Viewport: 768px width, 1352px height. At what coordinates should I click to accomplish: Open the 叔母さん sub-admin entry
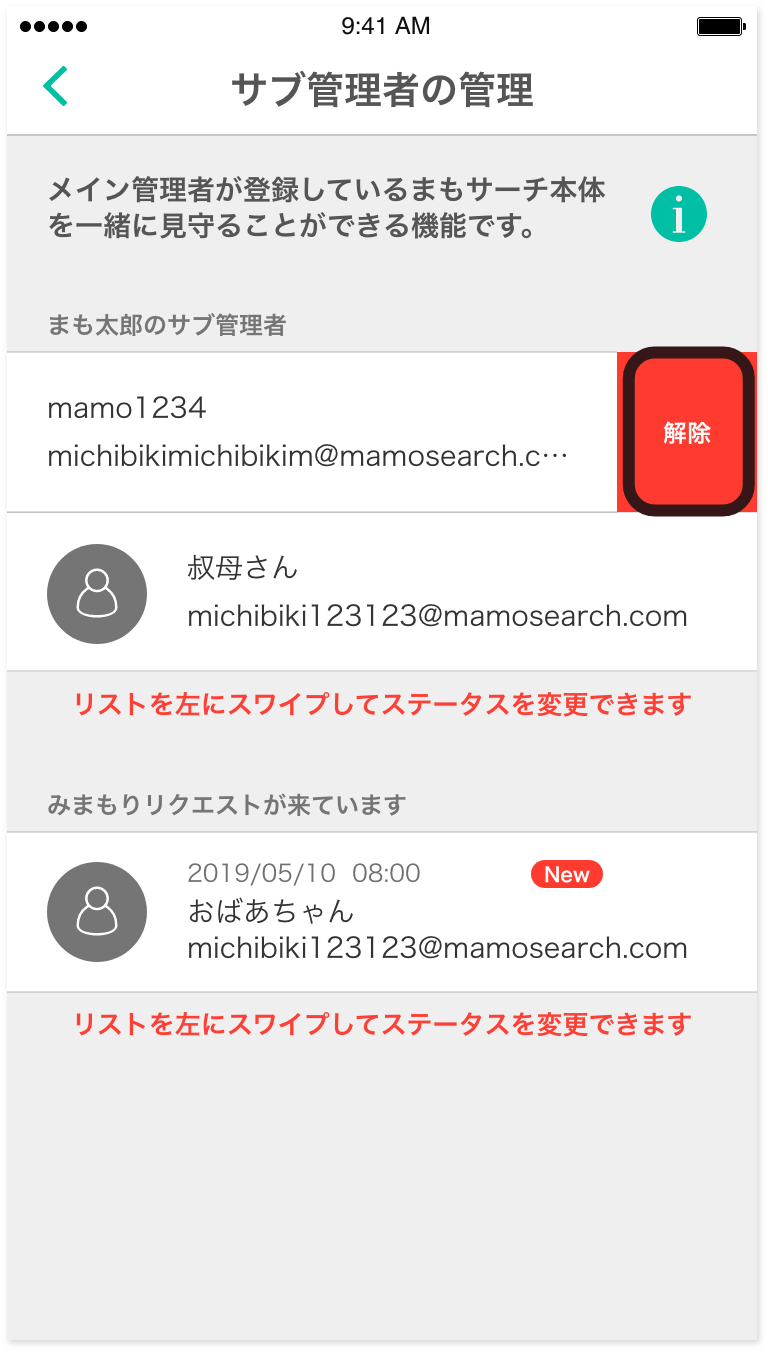pyautogui.click(x=382, y=592)
